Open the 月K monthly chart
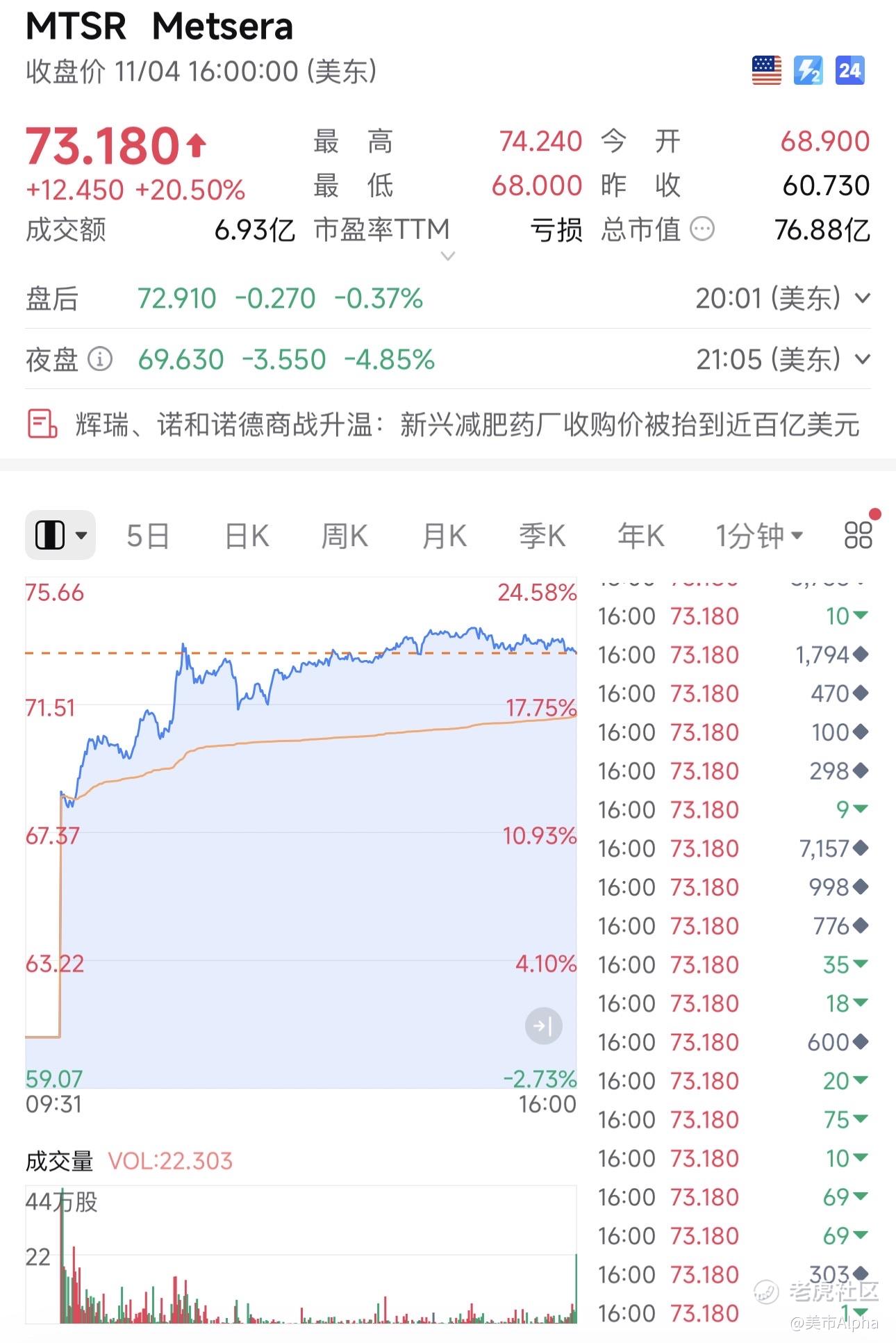This screenshot has width=896, height=1343. pyautogui.click(x=444, y=536)
